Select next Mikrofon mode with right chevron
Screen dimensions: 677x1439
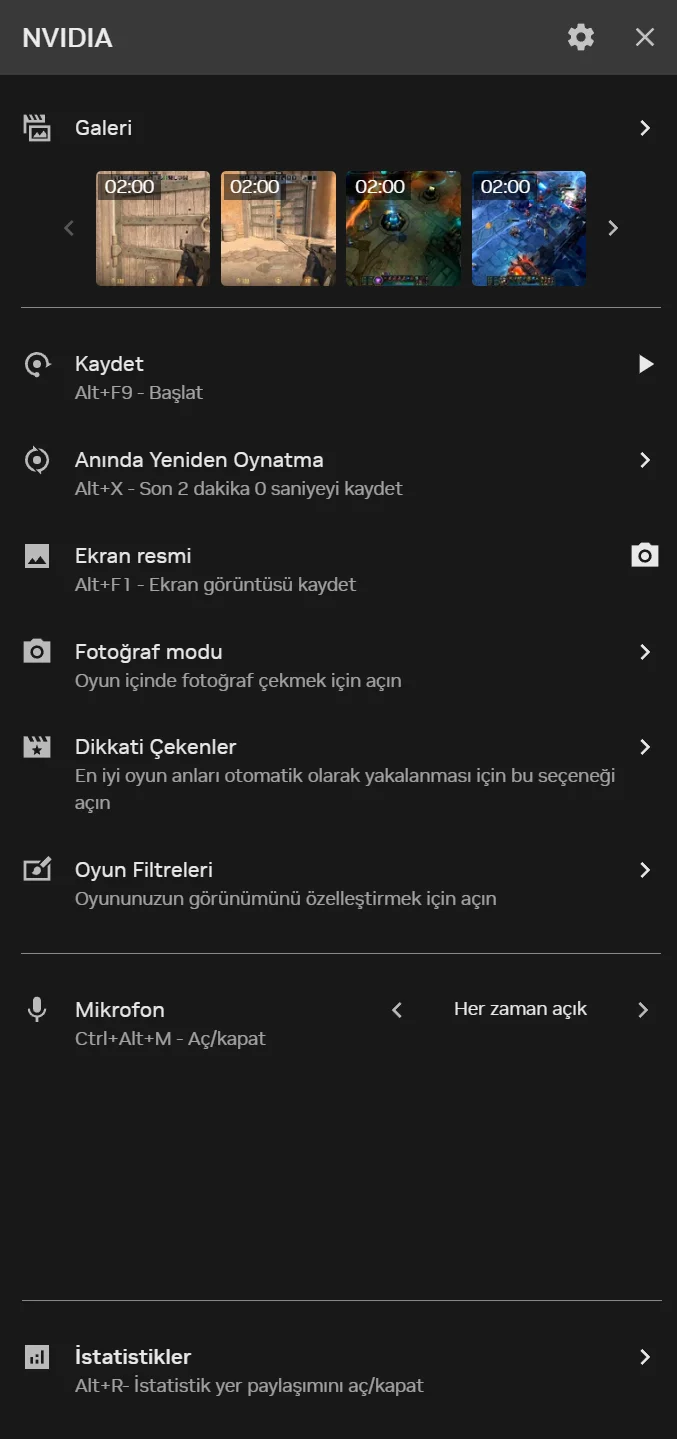click(x=643, y=1010)
